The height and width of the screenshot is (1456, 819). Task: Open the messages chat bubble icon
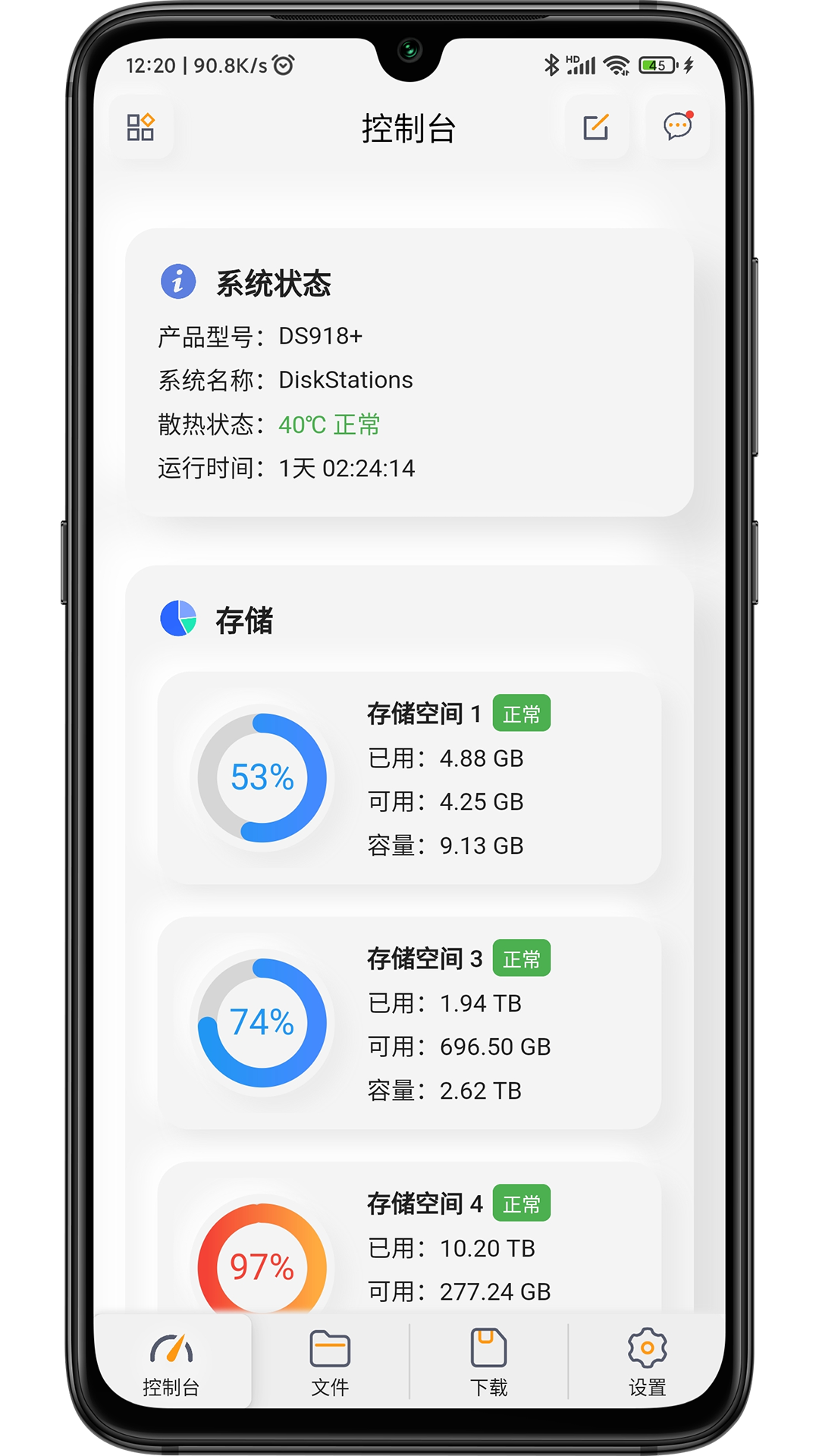pos(677,126)
